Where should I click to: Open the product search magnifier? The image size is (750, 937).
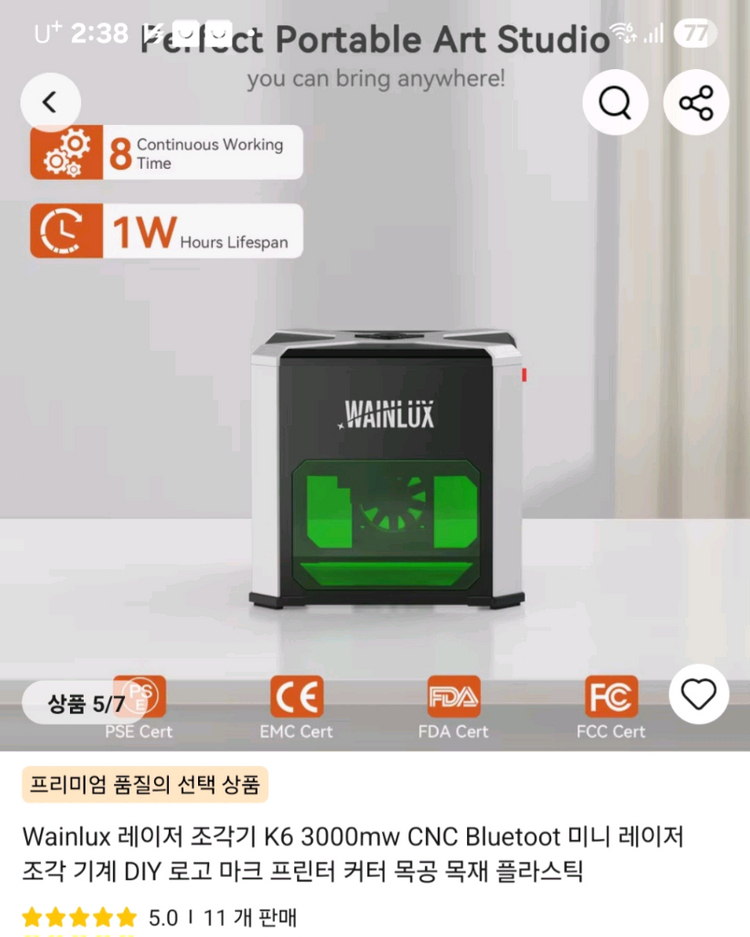(x=615, y=102)
